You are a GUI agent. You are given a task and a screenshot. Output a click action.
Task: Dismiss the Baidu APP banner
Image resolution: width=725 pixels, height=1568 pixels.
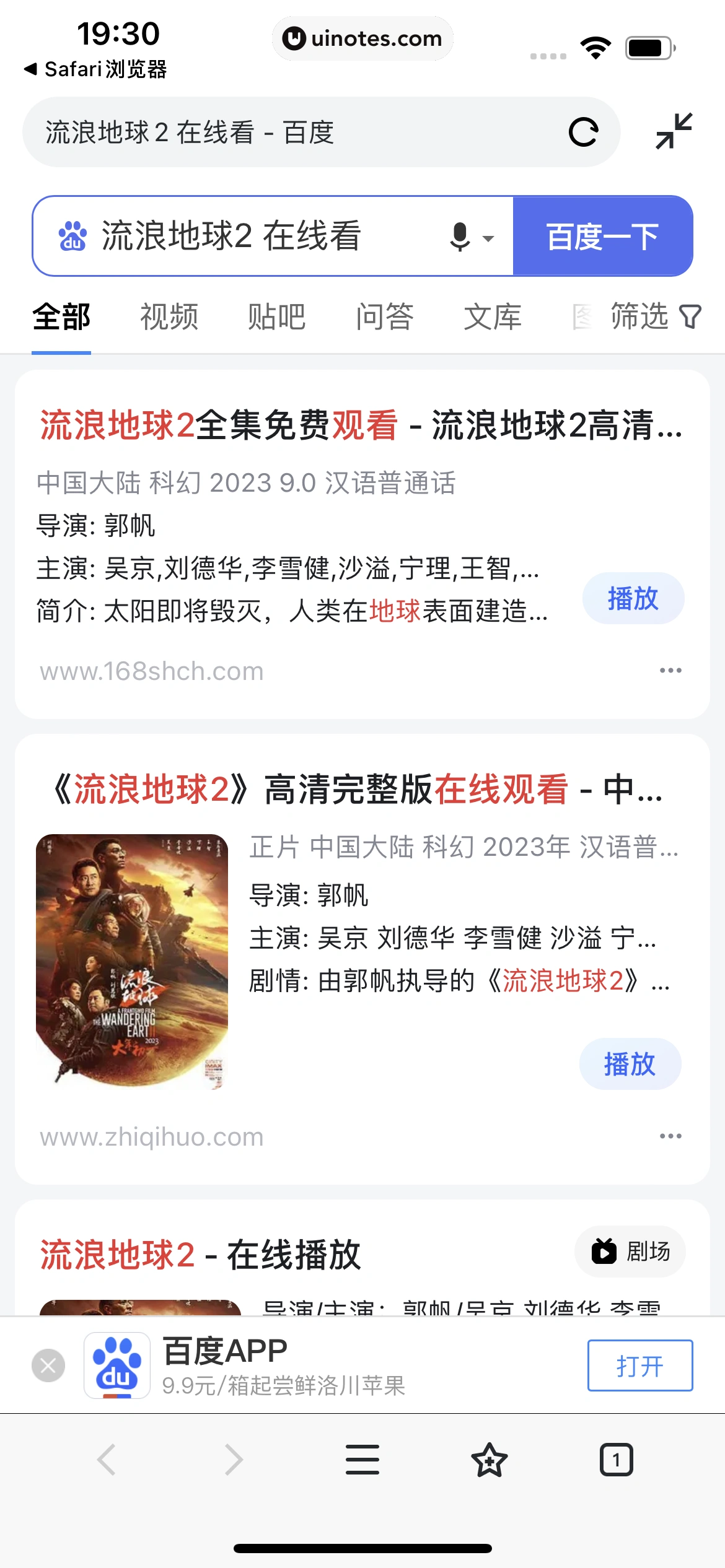point(48,1365)
